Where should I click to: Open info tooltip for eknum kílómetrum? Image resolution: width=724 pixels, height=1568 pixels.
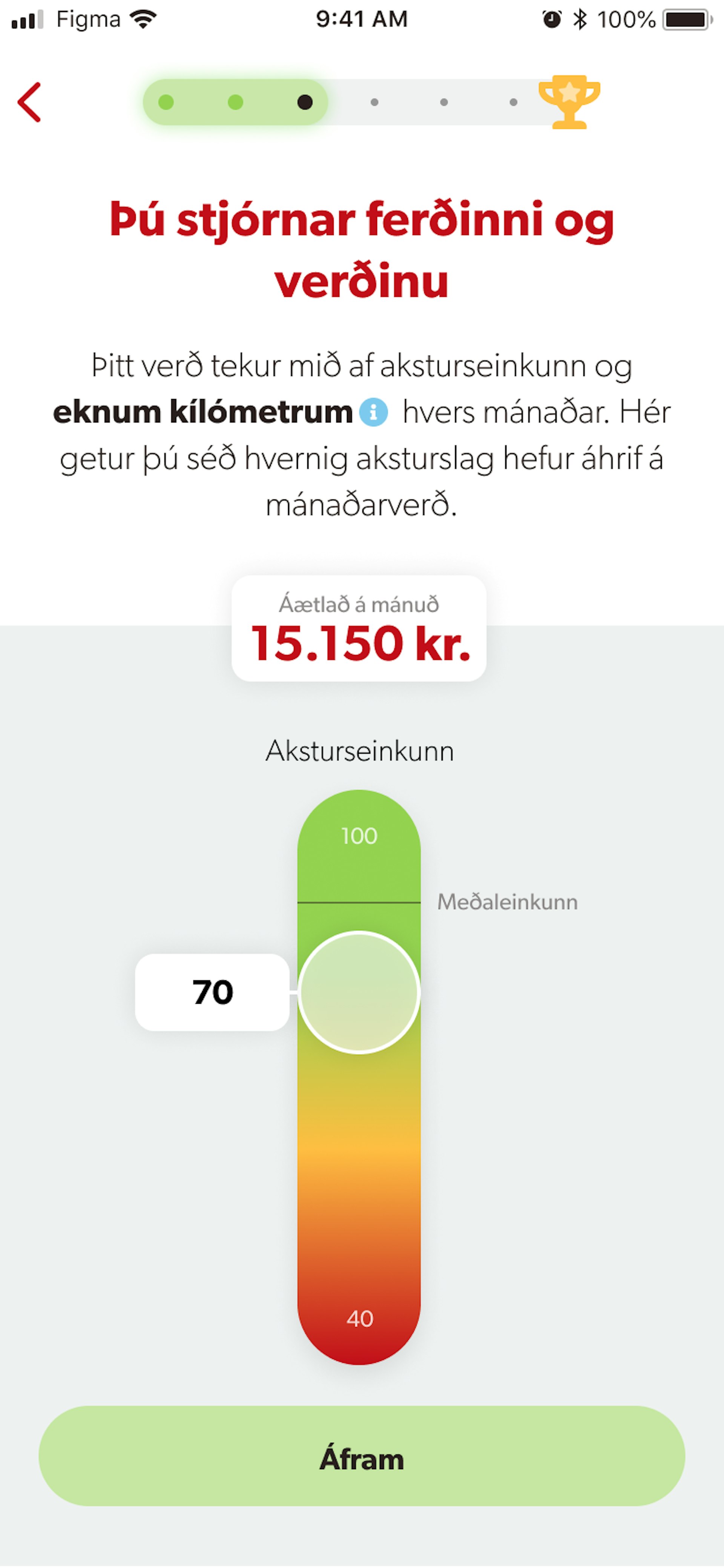pos(373,413)
